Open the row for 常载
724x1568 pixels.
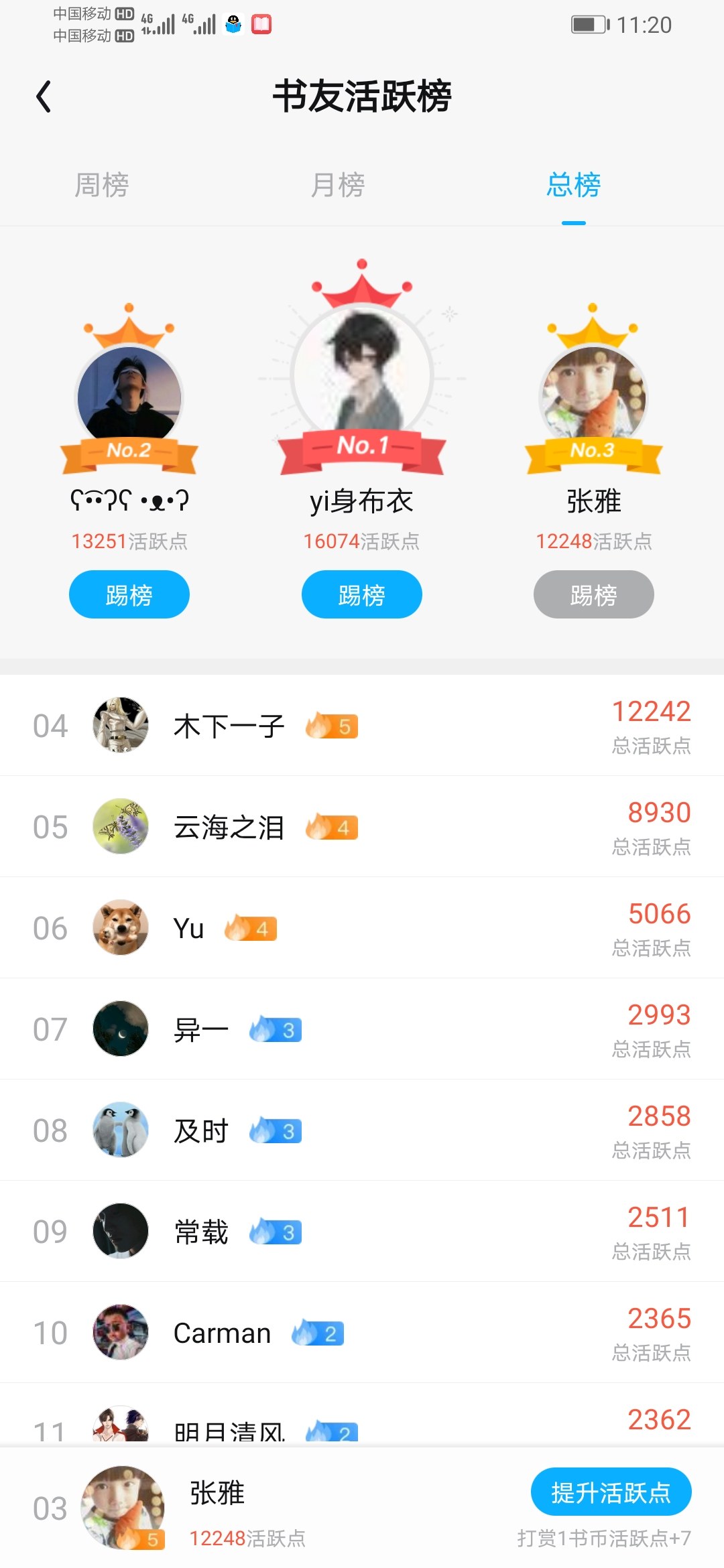pyautogui.click(x=362, y=1231)
